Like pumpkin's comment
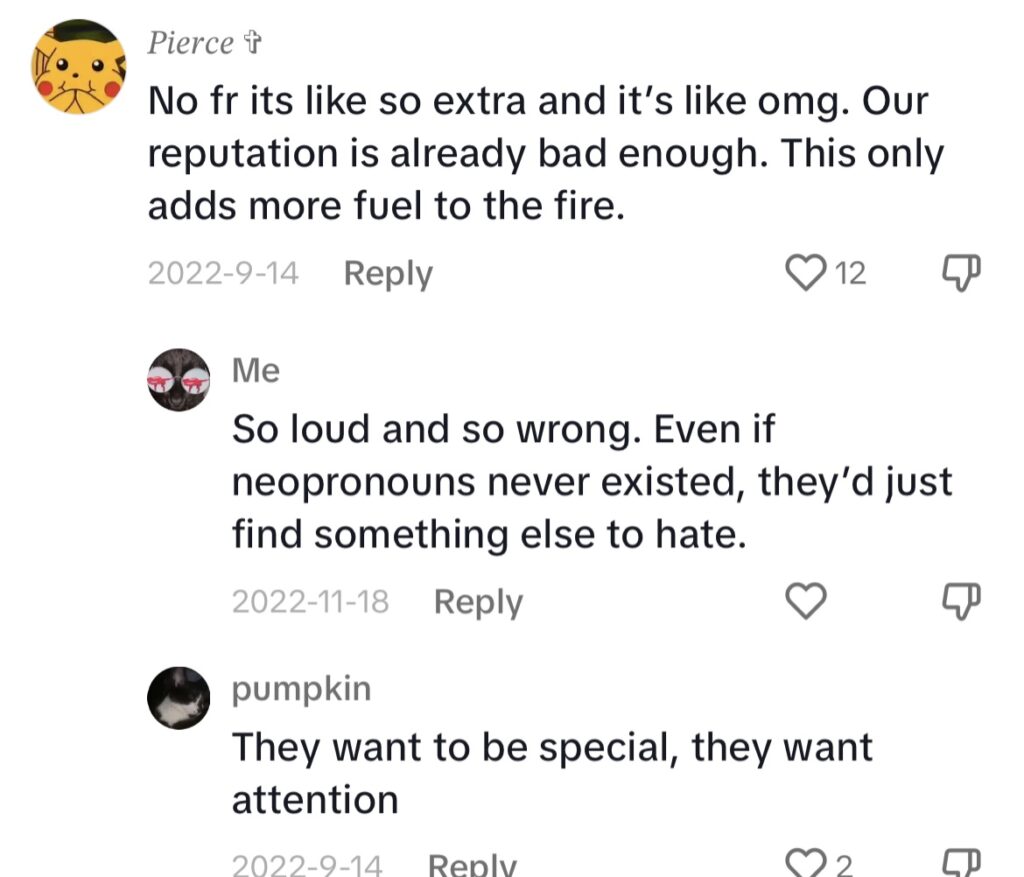The image size is (1024, 877). point(806,863)
